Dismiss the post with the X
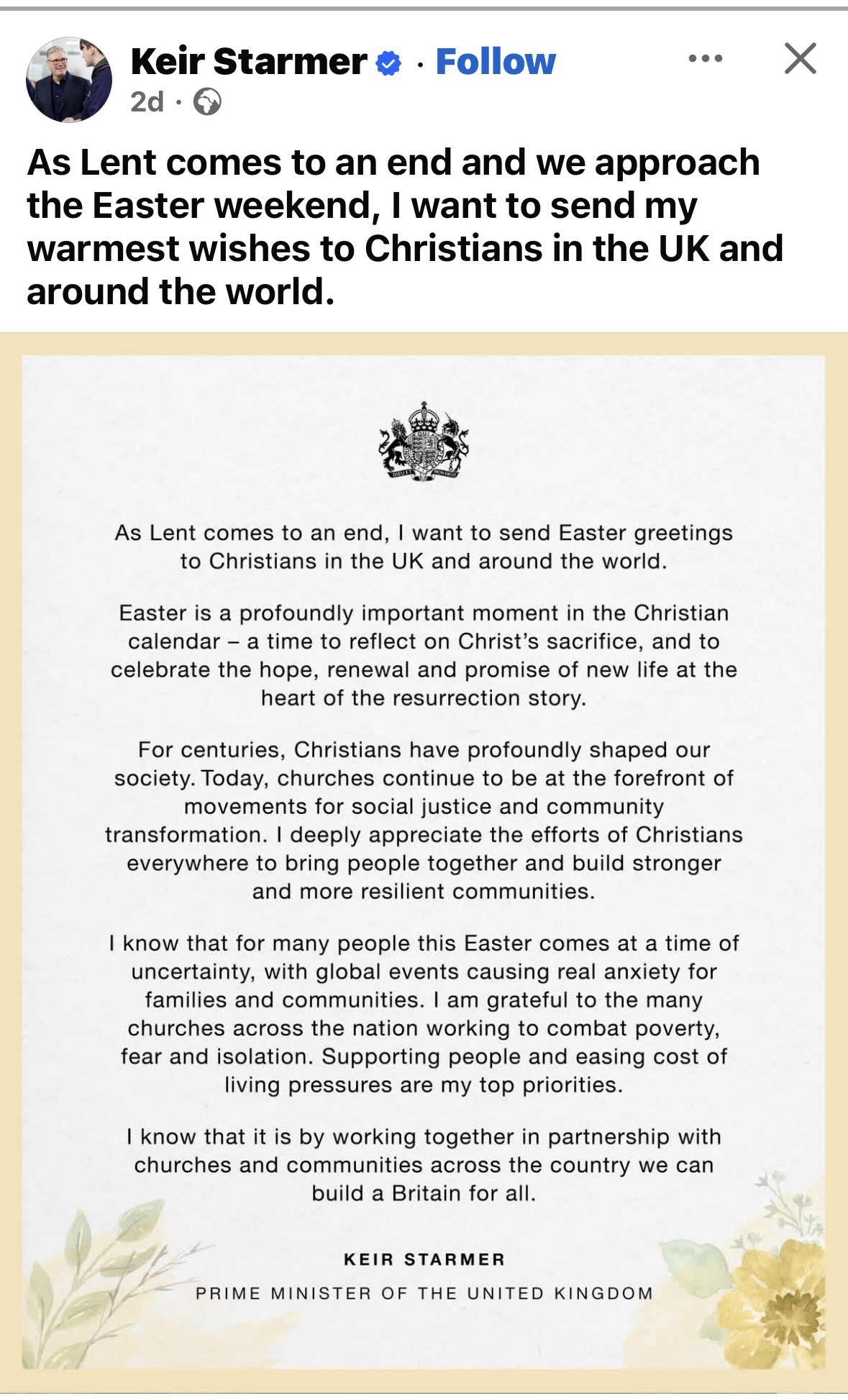The height and width of the screenshot is (1400, 848). (x=800, y=59)
